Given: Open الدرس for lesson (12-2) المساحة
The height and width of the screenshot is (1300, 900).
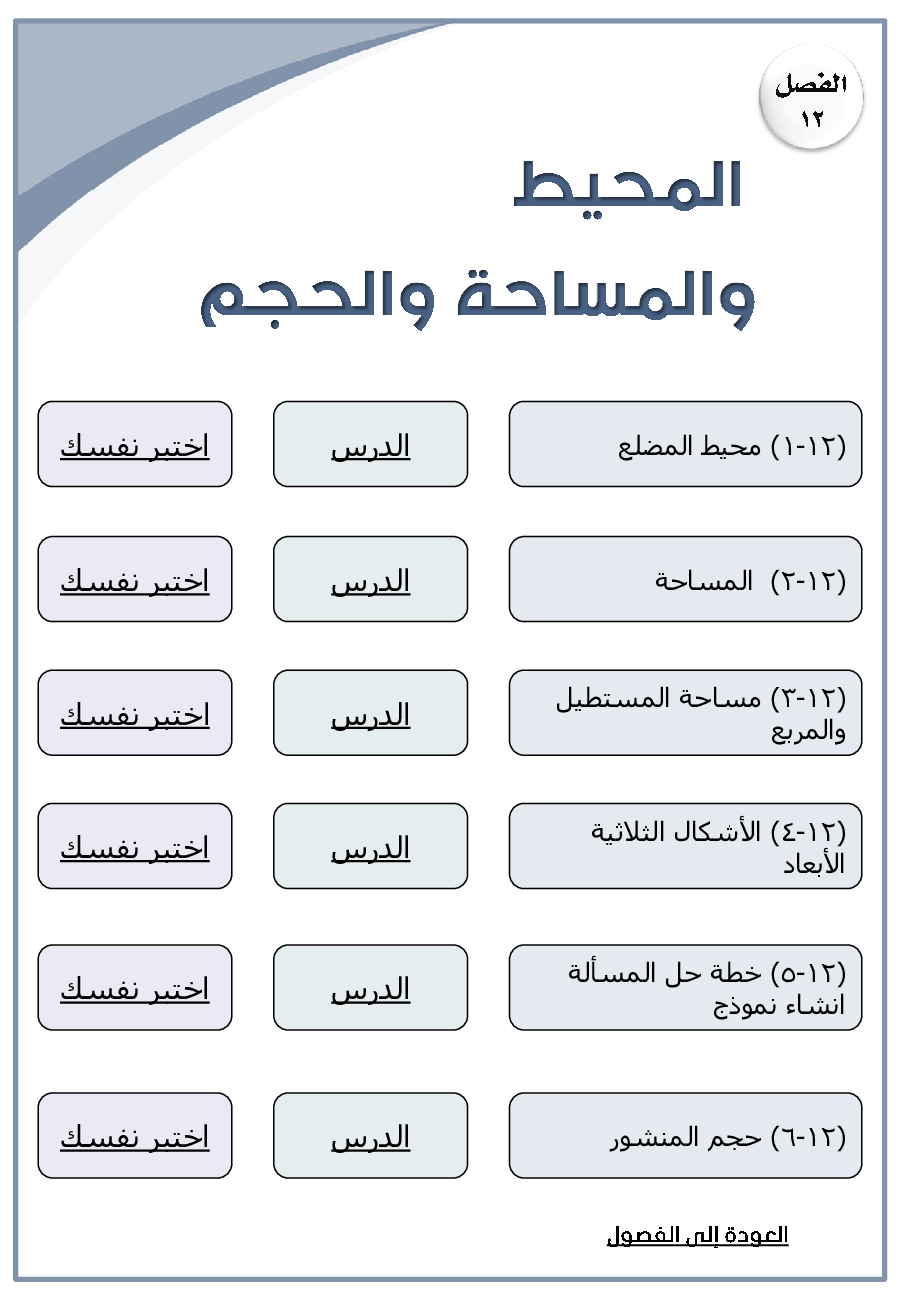Looking at the screenshot, I should pyautogui.click(x=370, y=580).
